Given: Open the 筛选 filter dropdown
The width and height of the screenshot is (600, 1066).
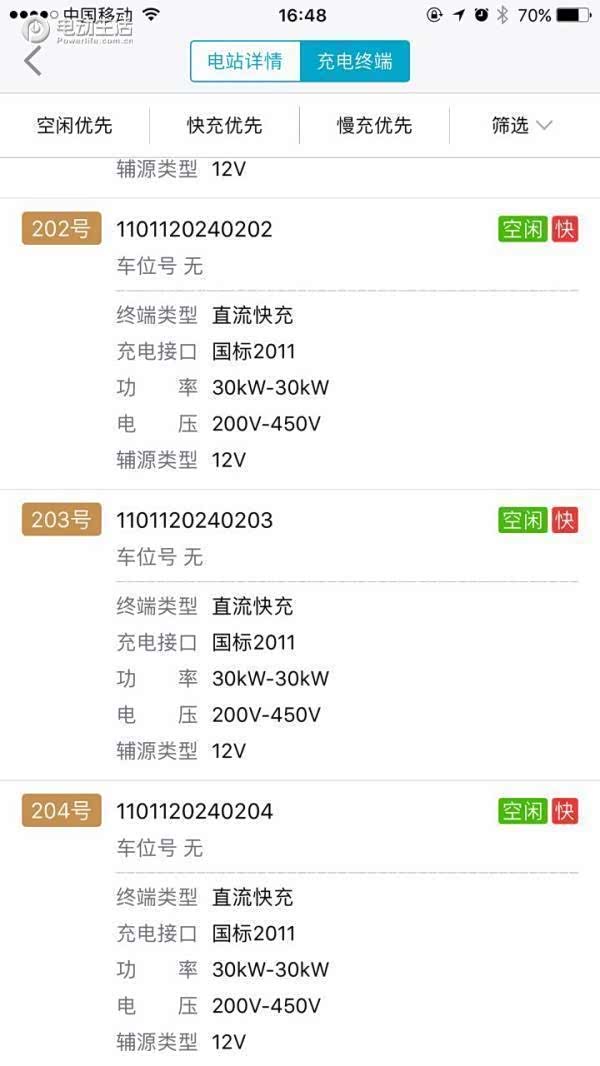Looking at the screenshot, I should coord(522,126).
